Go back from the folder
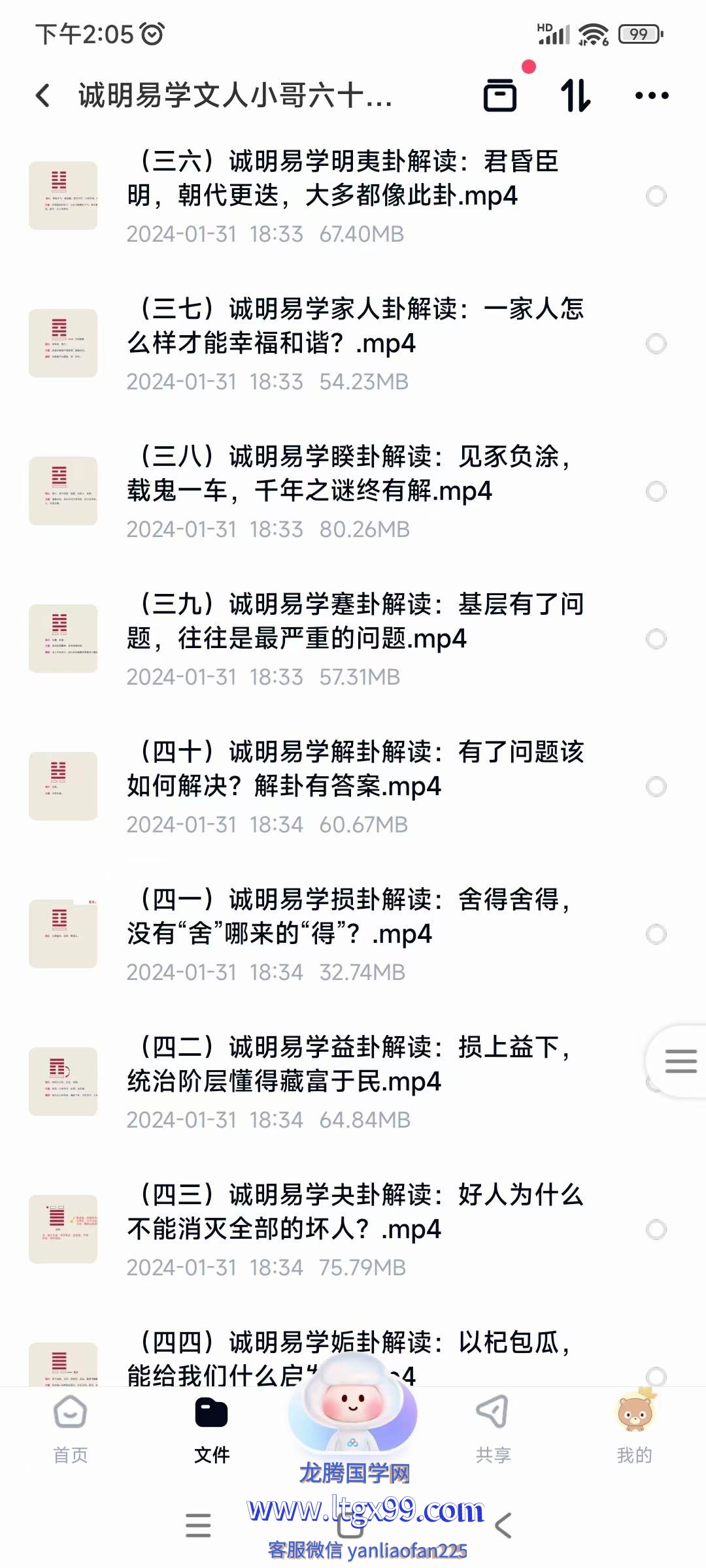 click(x=43, y=95)
